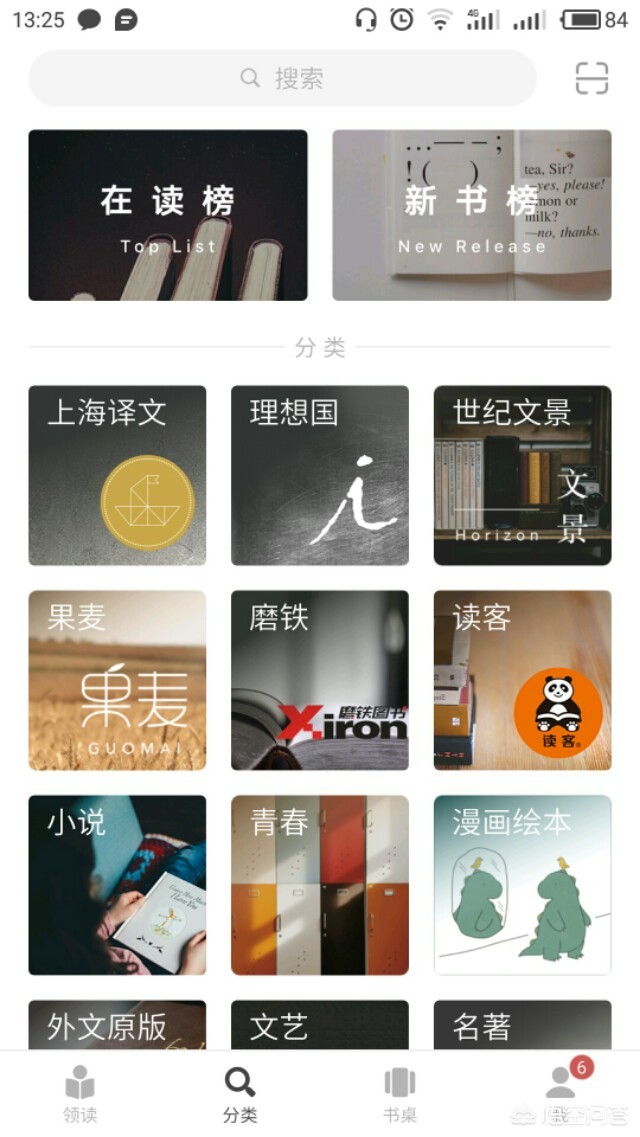Select the 分类 tab
640x1137 pixels.
240,1093
